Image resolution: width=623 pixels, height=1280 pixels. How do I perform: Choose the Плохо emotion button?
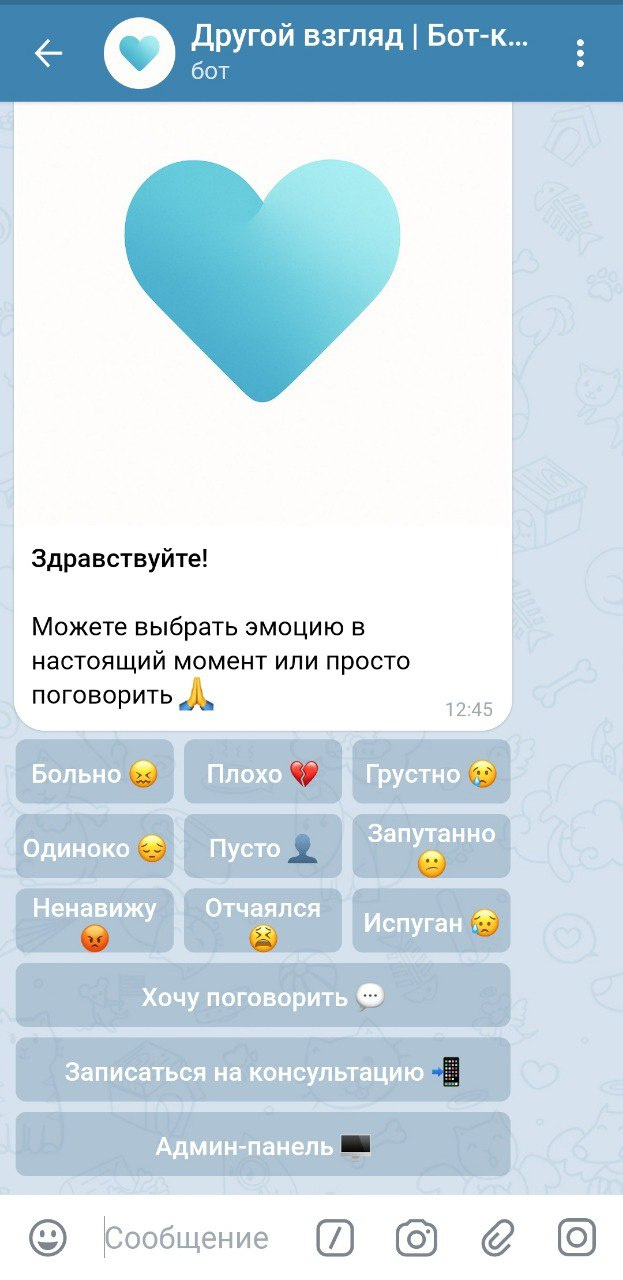263,773
